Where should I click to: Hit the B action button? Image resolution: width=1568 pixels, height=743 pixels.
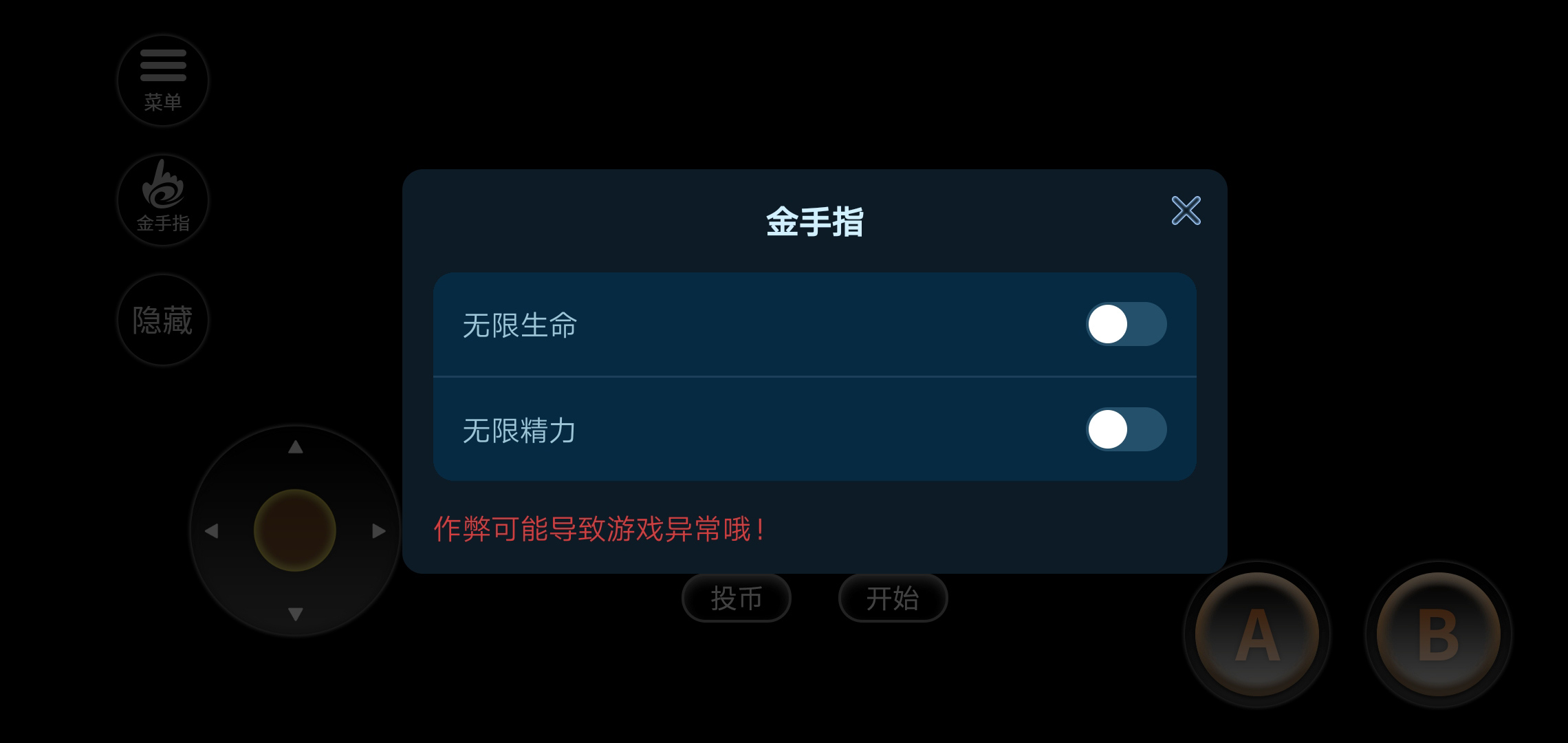pos(1438,634)
